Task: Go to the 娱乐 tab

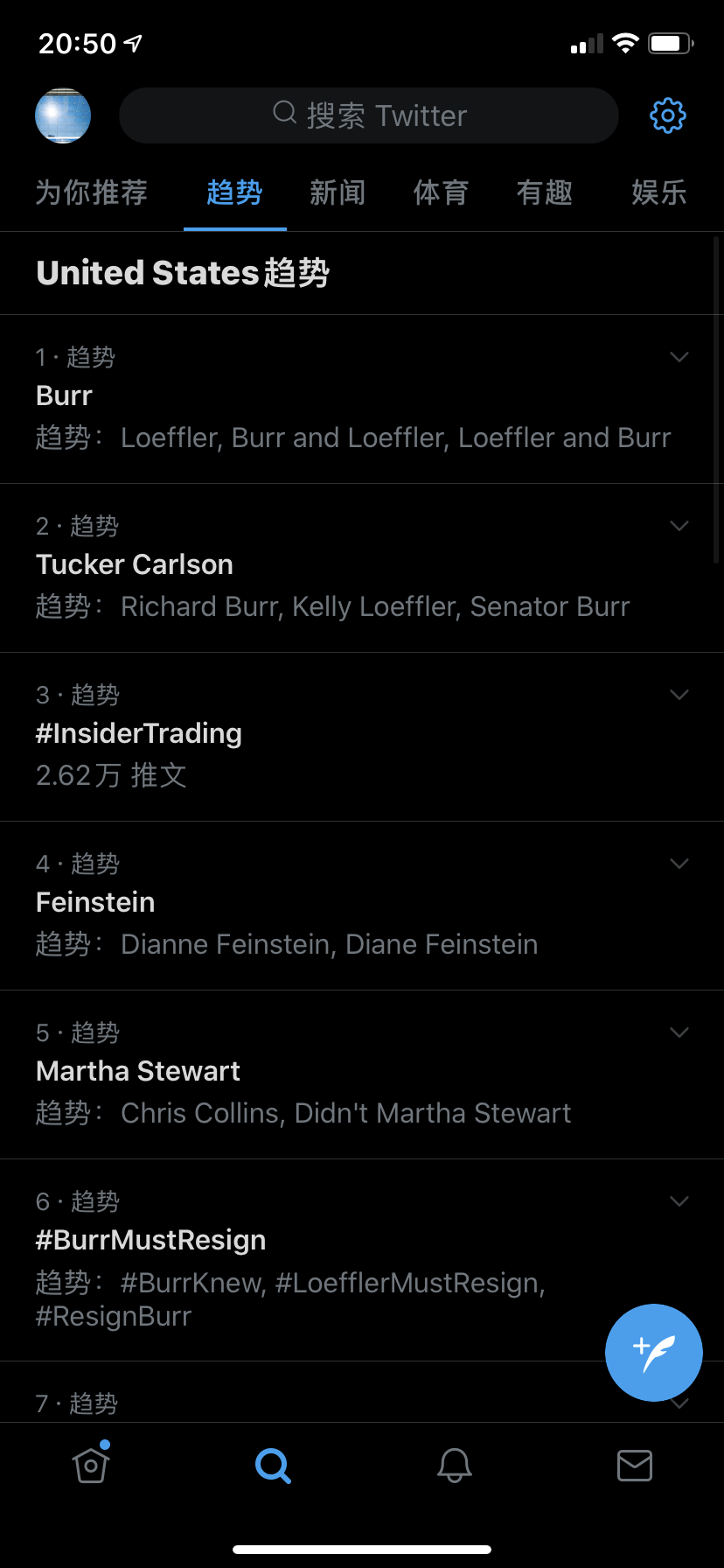Action: 659,192
